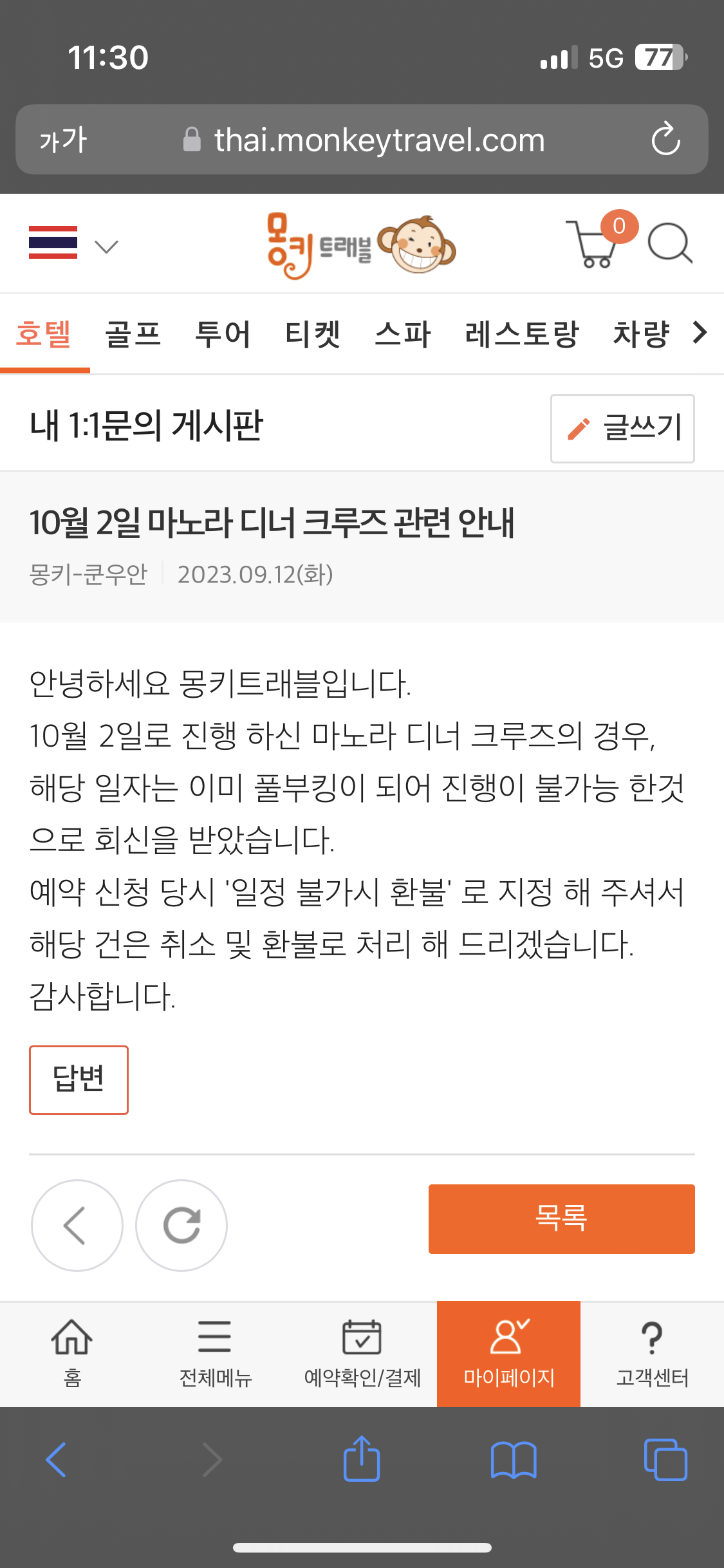
Task: Go back using the round arrow button
Action: point(77,1225)
